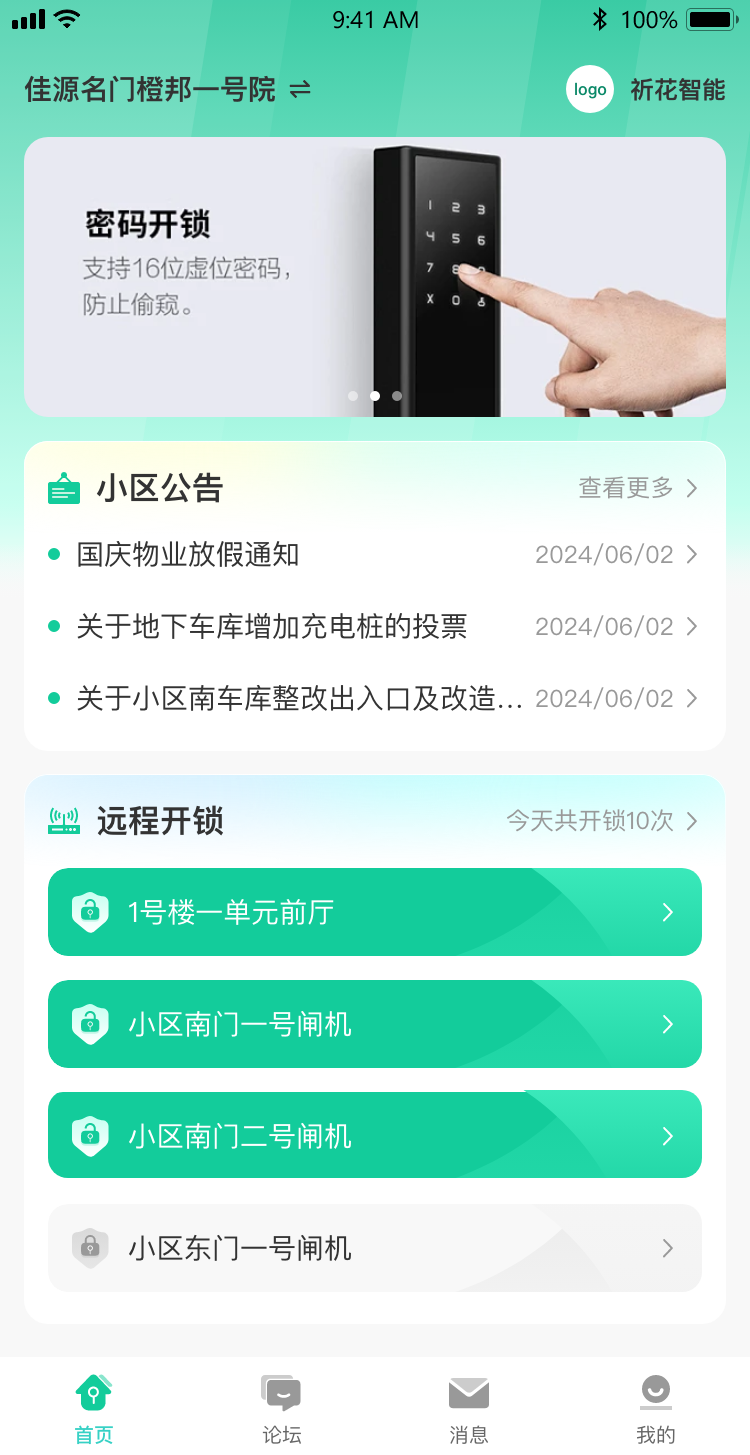This screenshot has width=750, height=1455.
Task: Open the 密码开锁 banner
Action: point(375,277)
